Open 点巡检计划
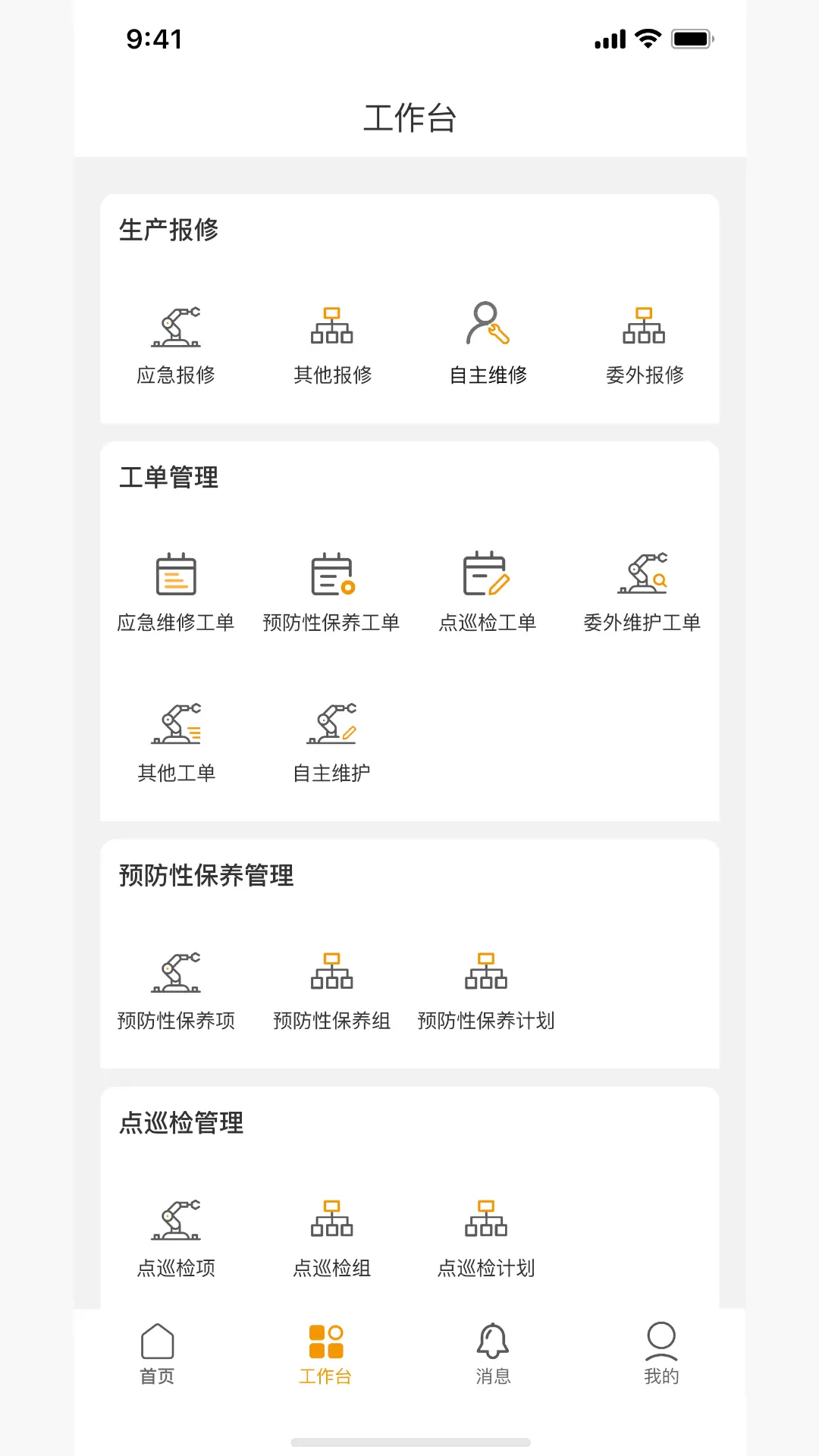The image size is (819, 1456). point(486,1238)
